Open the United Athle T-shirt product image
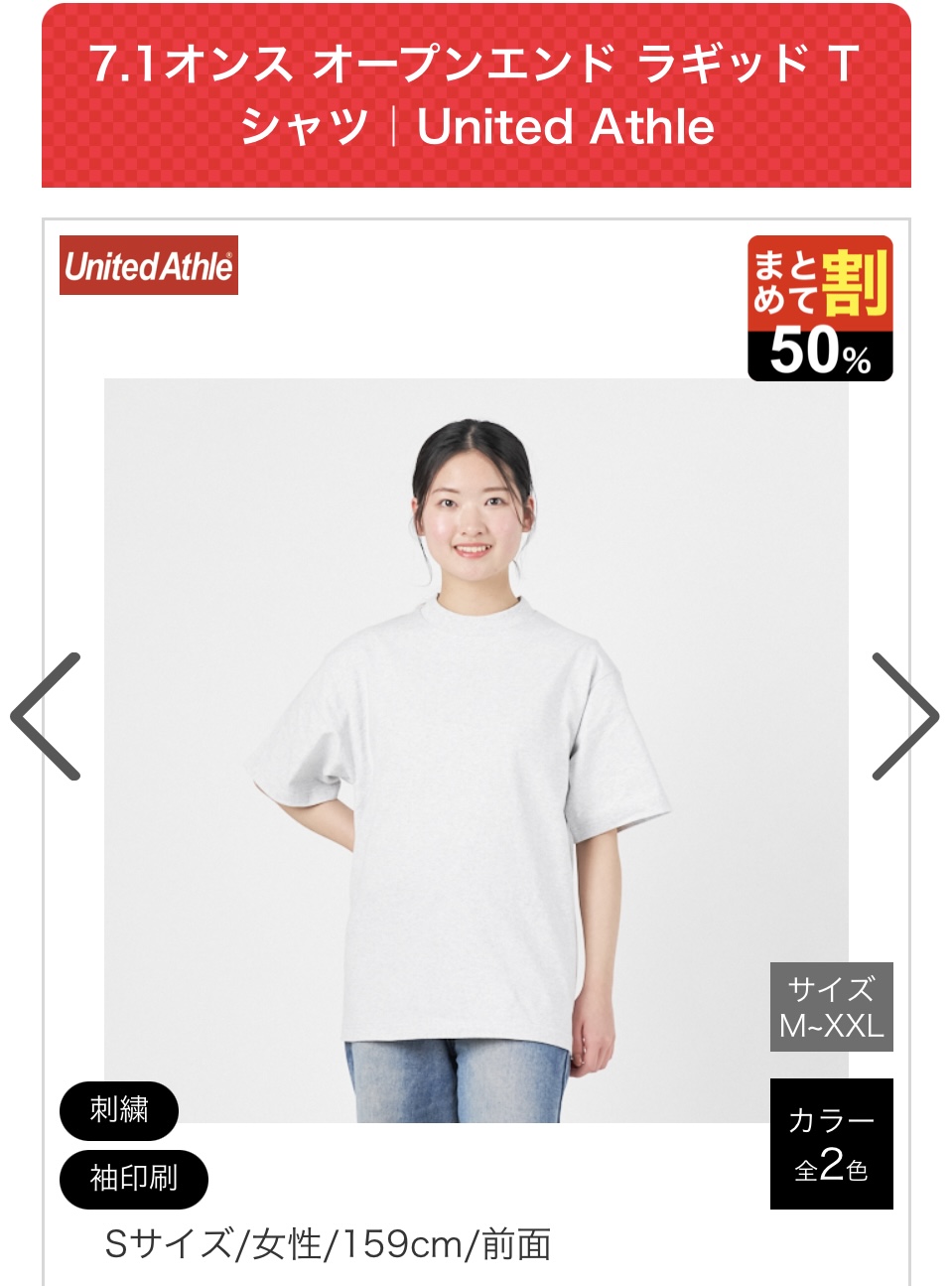This screenshot has height=1286, width=952. pyautogui.click(x=476, y=750)
